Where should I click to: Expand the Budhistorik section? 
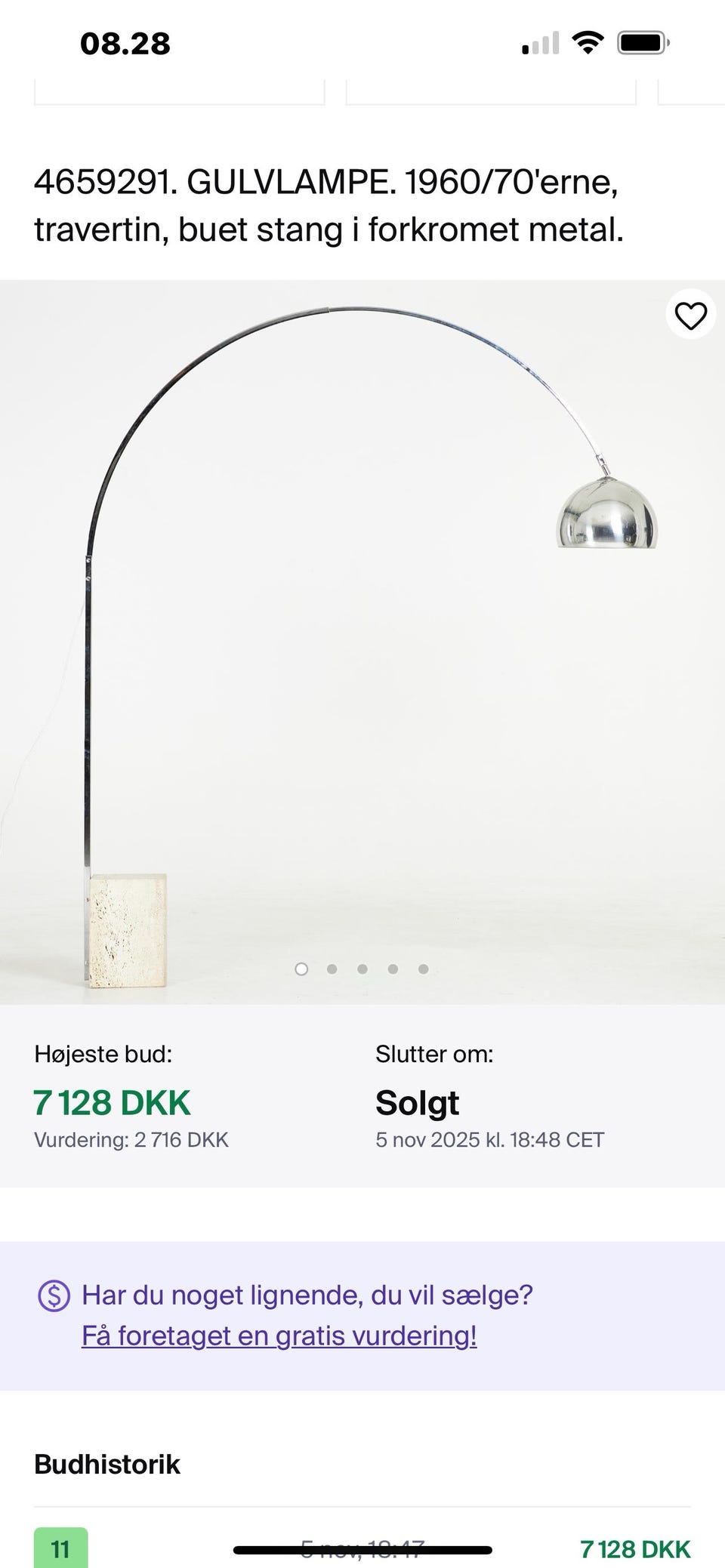tap(106, 1465)
